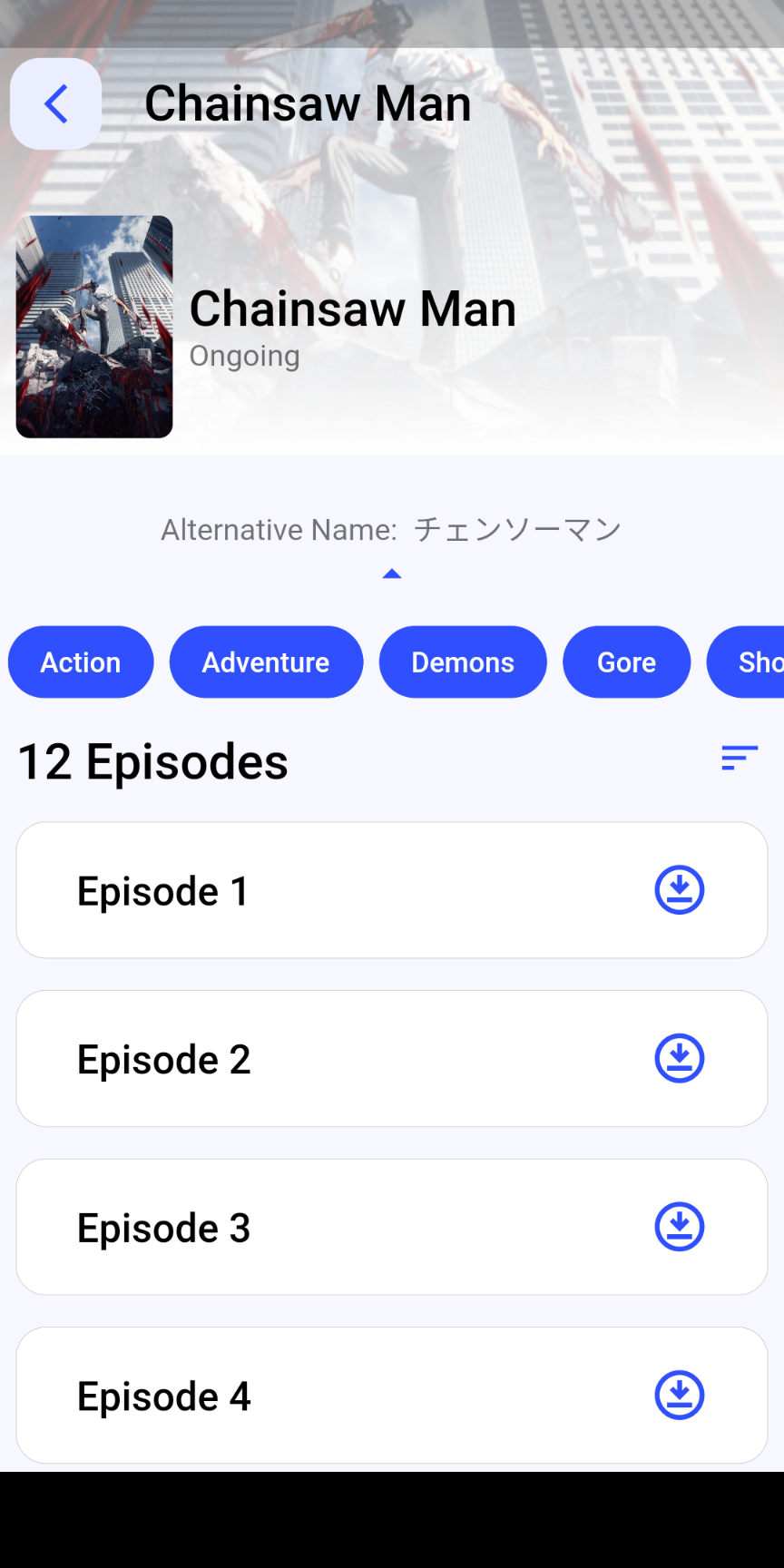Download Episode 1
784x1568 pixels.
[680, 890]
